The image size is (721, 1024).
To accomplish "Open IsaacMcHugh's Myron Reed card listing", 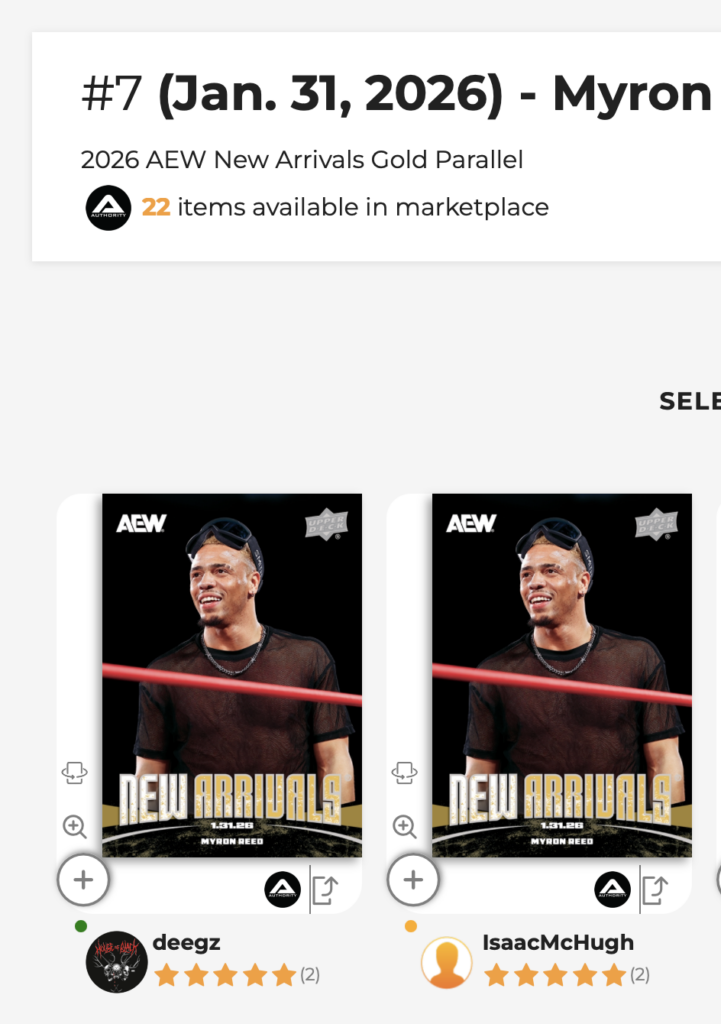I will (561, 675).
